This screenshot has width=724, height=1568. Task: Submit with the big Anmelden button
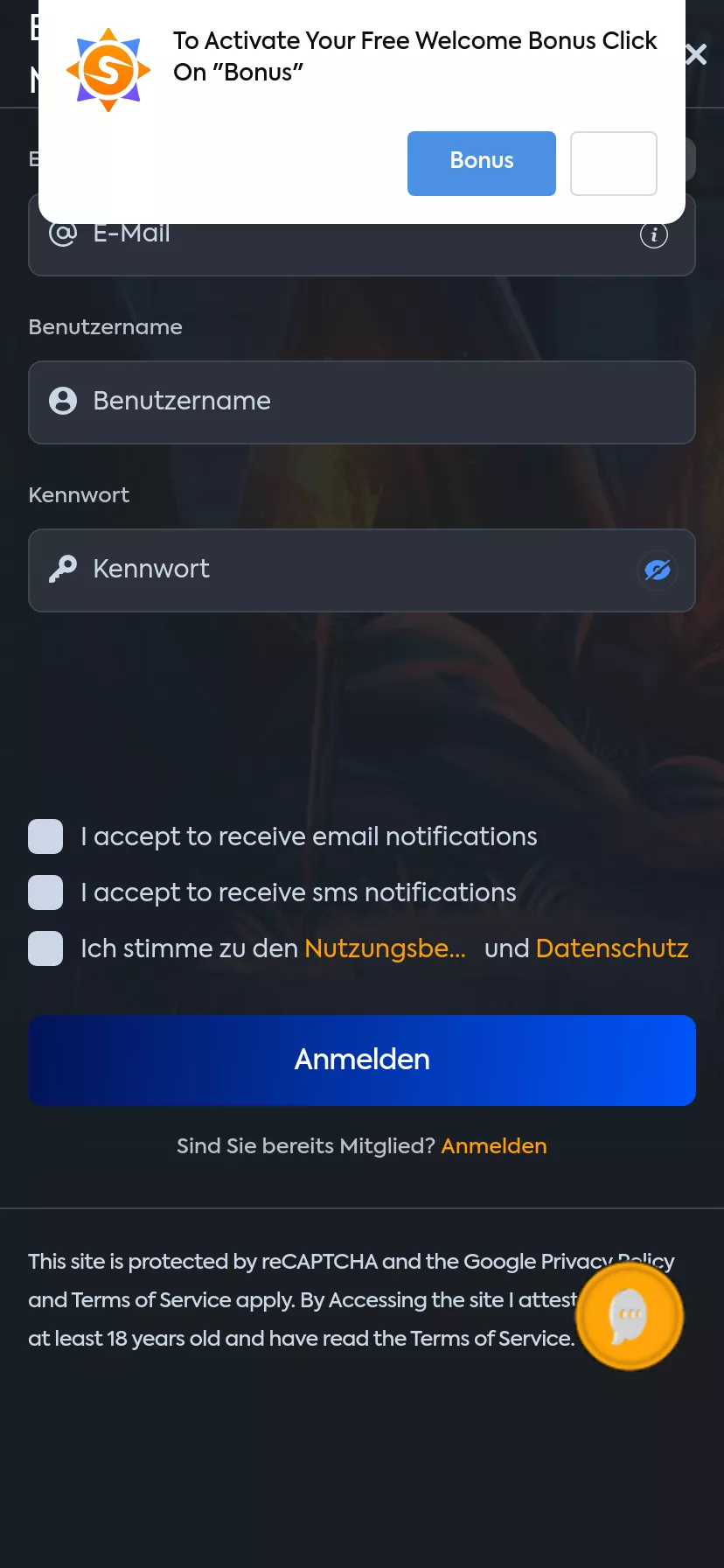coord(361,1060)
